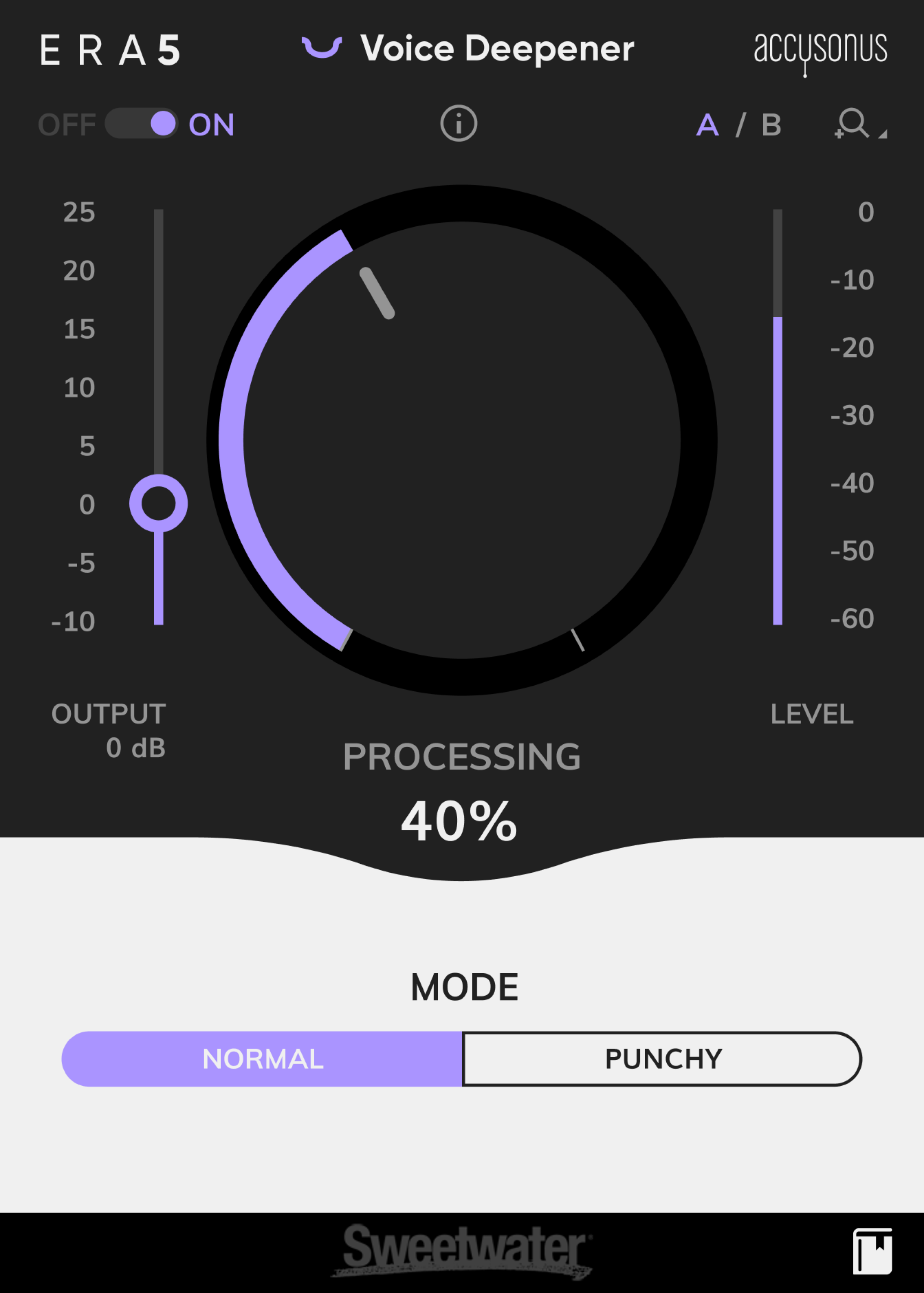Select preset state A

[x=707, y=125]
